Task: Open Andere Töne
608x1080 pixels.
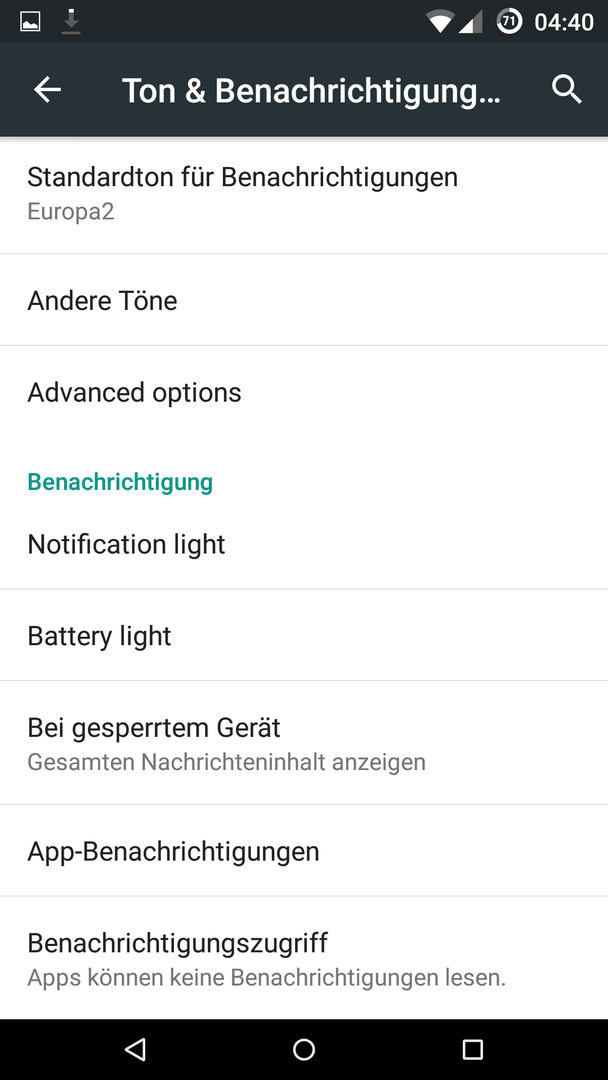Action: (x=304, y=300)
